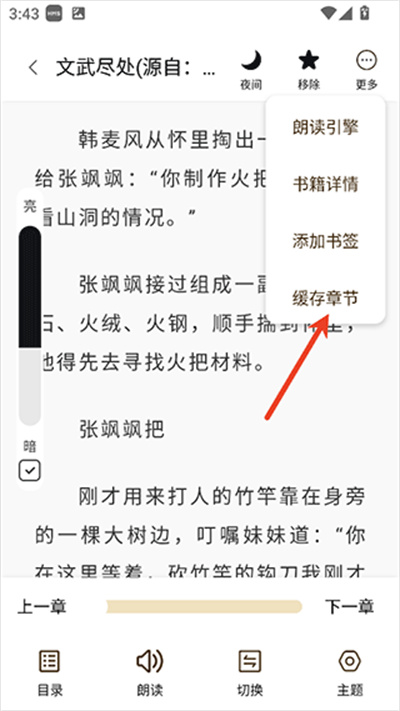
Task: Open the 主题 theme settings
Action: [350, 673]
